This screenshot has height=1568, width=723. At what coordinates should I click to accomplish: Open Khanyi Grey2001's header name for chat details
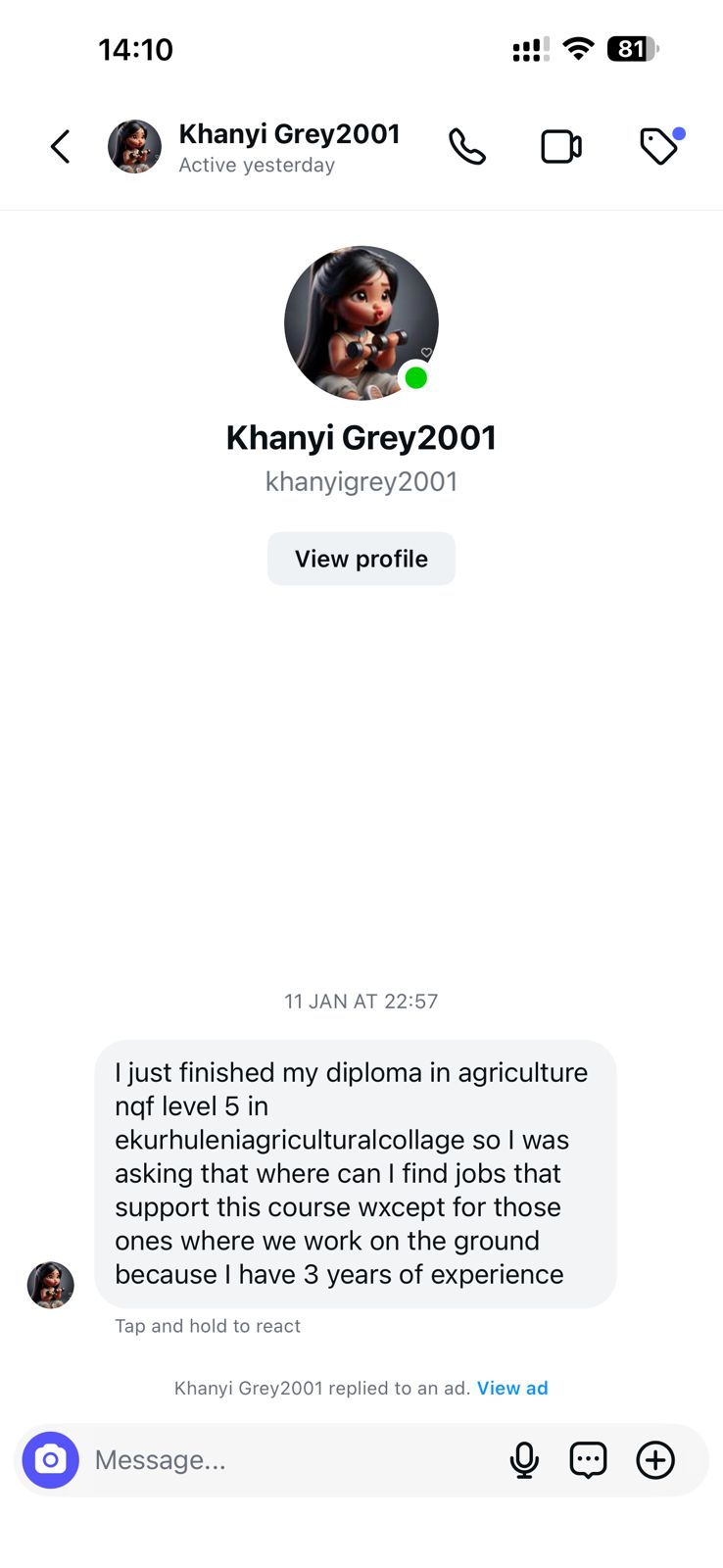tap(289, 134)
